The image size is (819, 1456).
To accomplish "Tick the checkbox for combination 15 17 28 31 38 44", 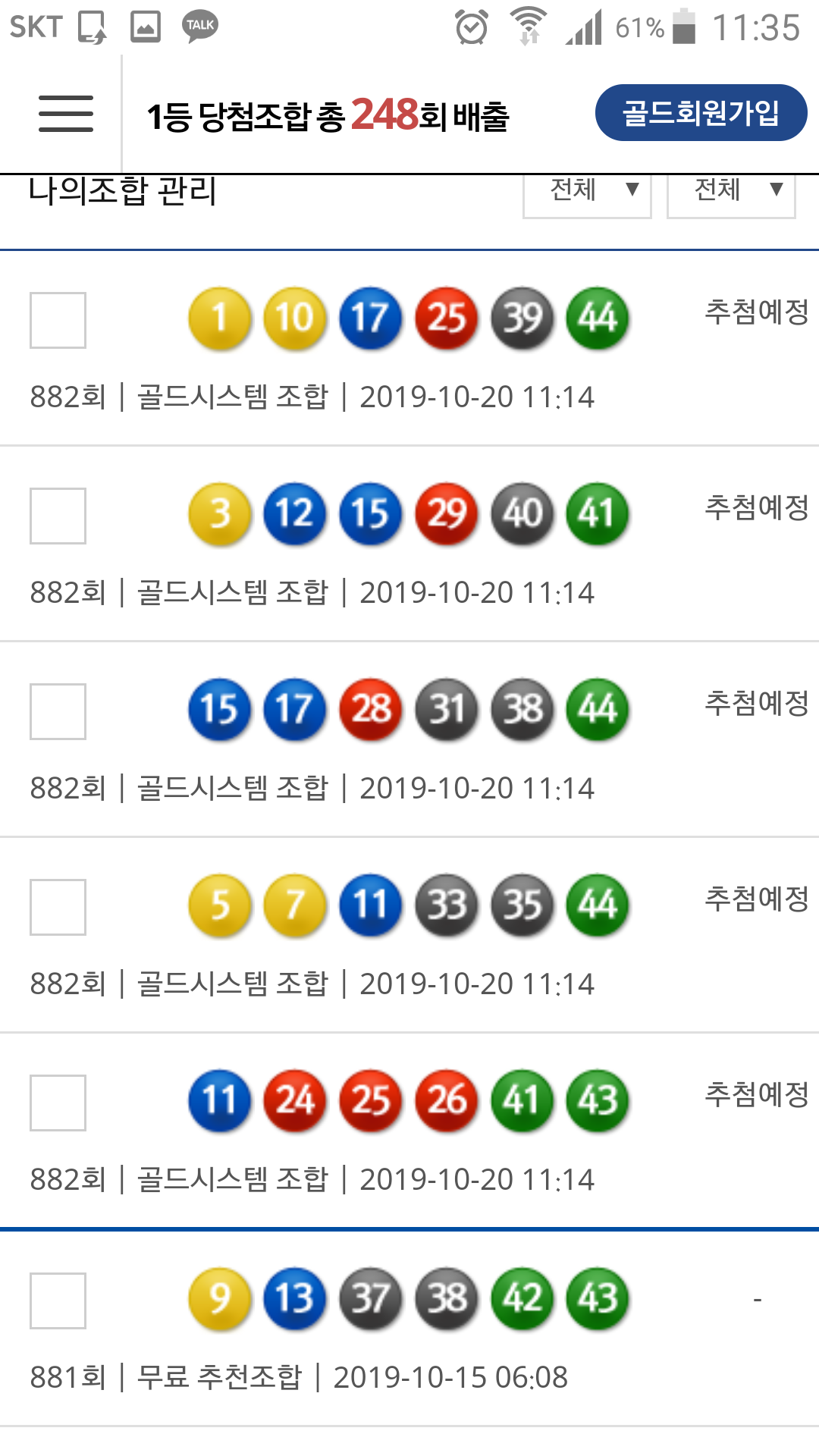I will coord(58,711).
